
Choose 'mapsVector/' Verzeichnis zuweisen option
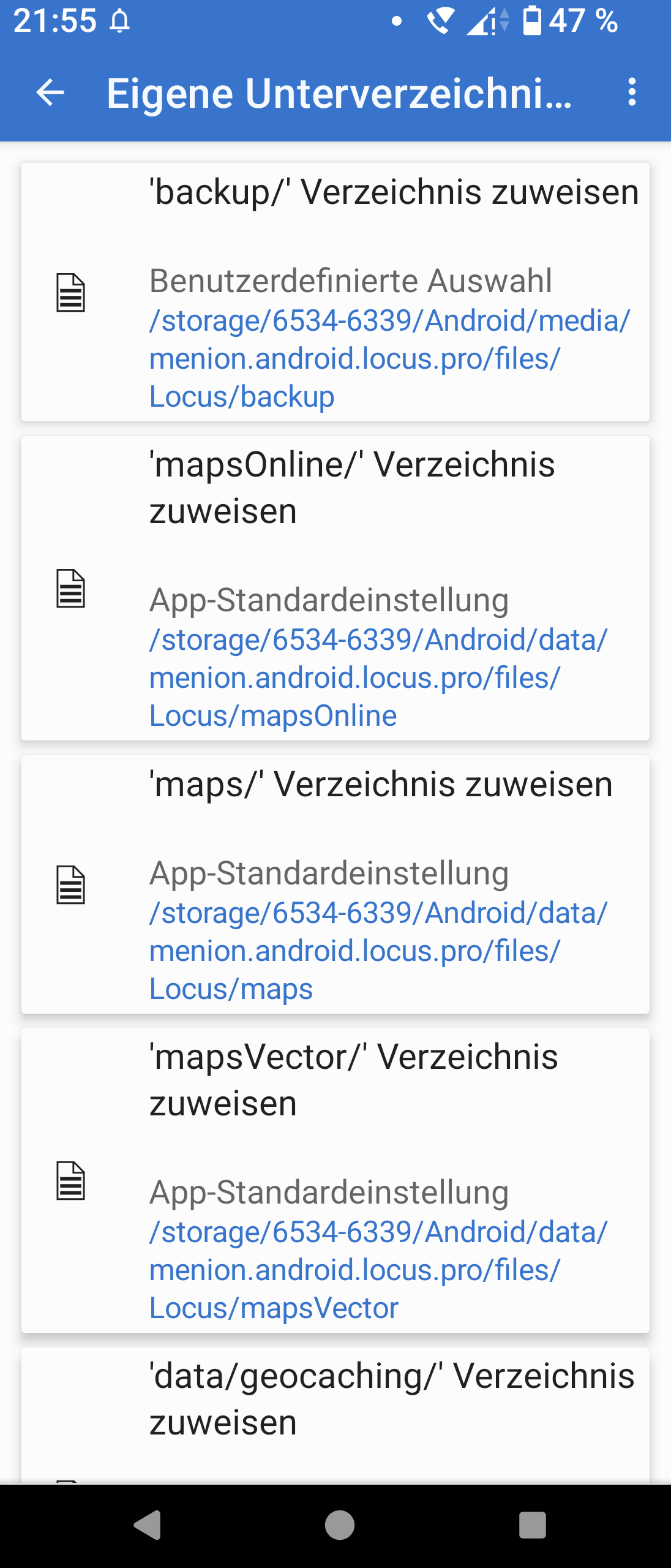coord(335,1180)
